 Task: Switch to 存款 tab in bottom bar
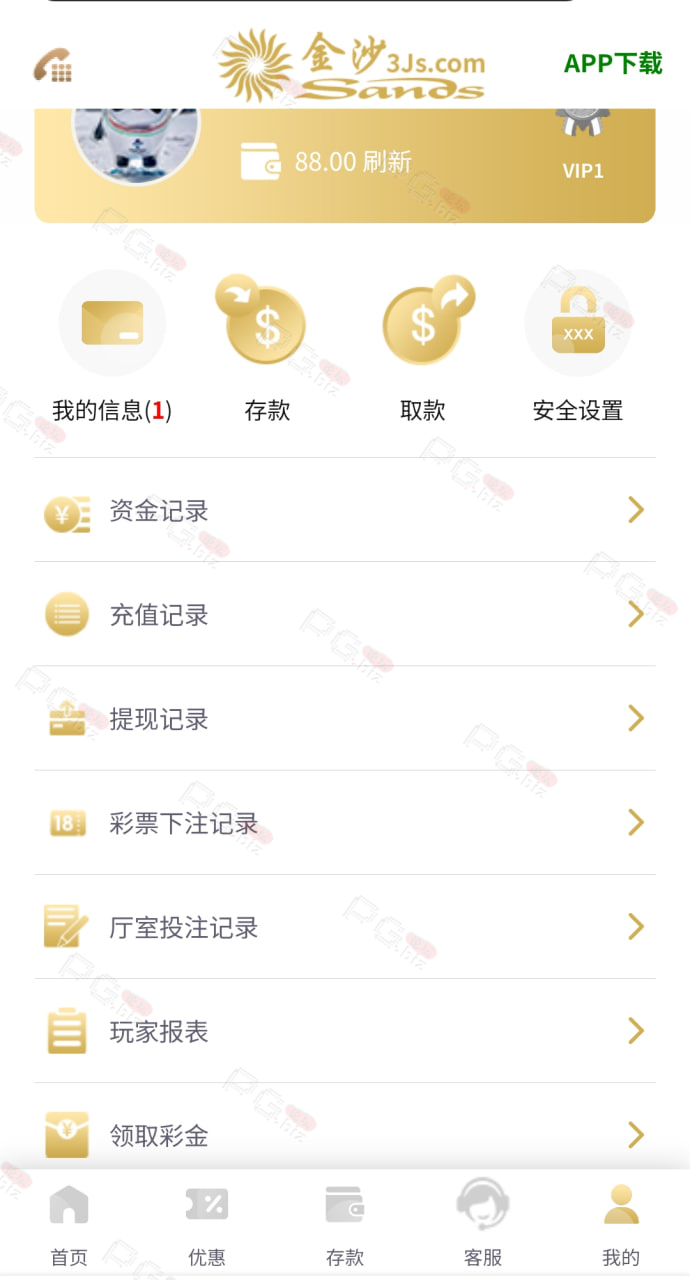pyautogui.click(x=345, y=1224)
